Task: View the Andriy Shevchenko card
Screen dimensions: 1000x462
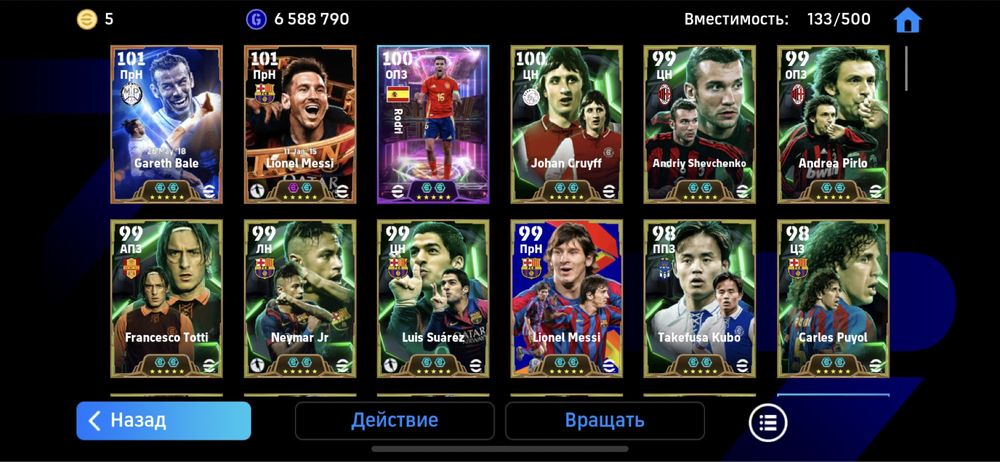Action: click(700, 124)
